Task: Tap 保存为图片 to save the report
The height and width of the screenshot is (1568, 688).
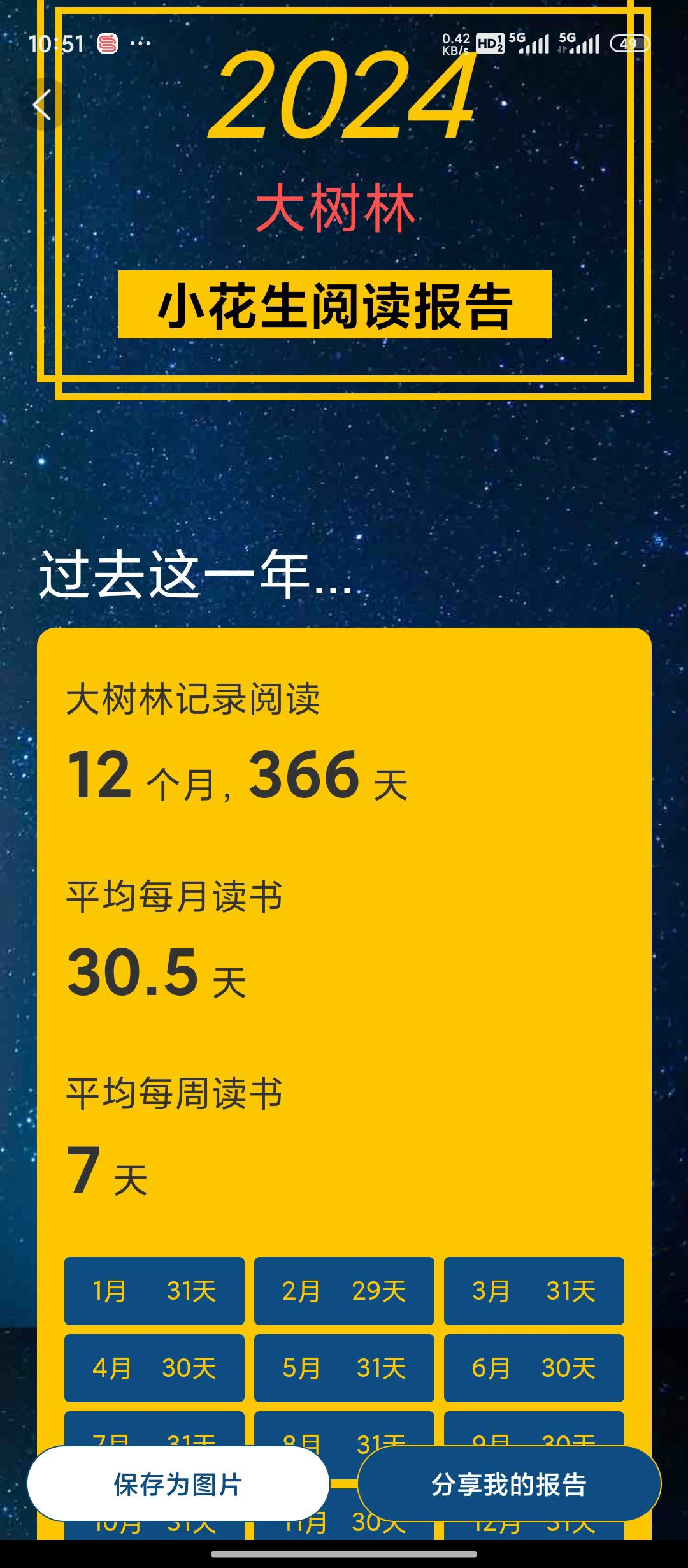Action: point(178,1484)
